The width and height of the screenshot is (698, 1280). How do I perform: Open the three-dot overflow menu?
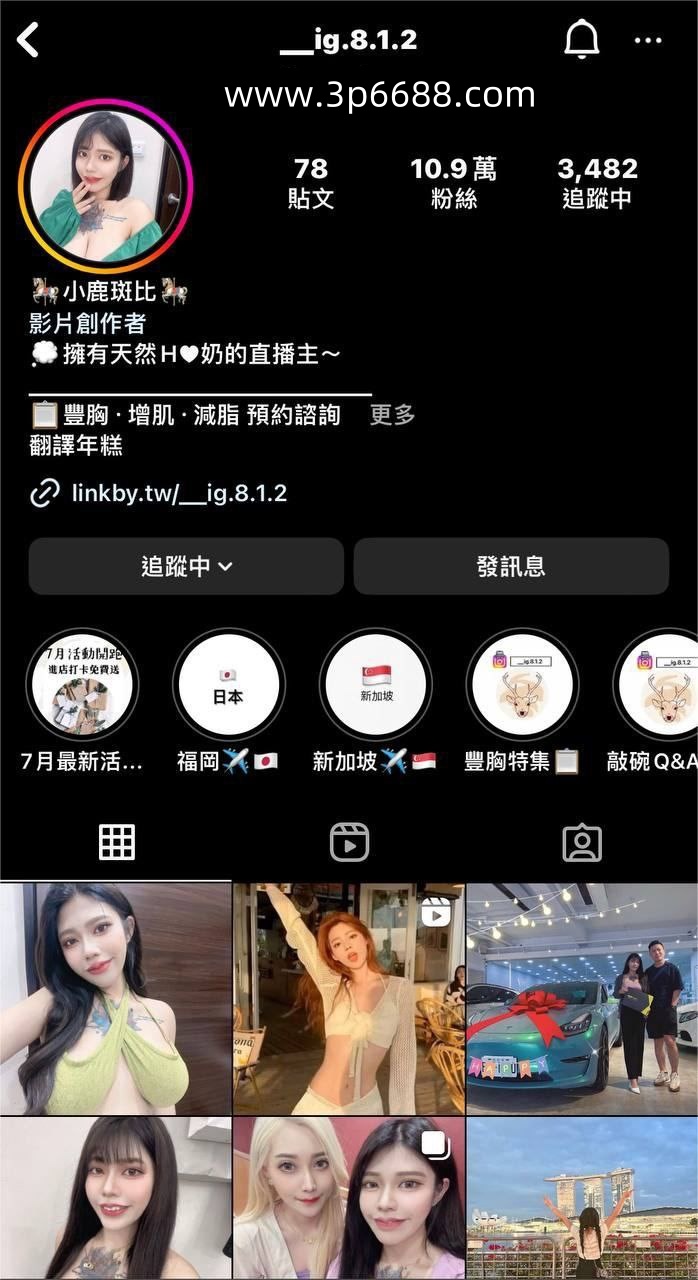click(x=648, y=41)
